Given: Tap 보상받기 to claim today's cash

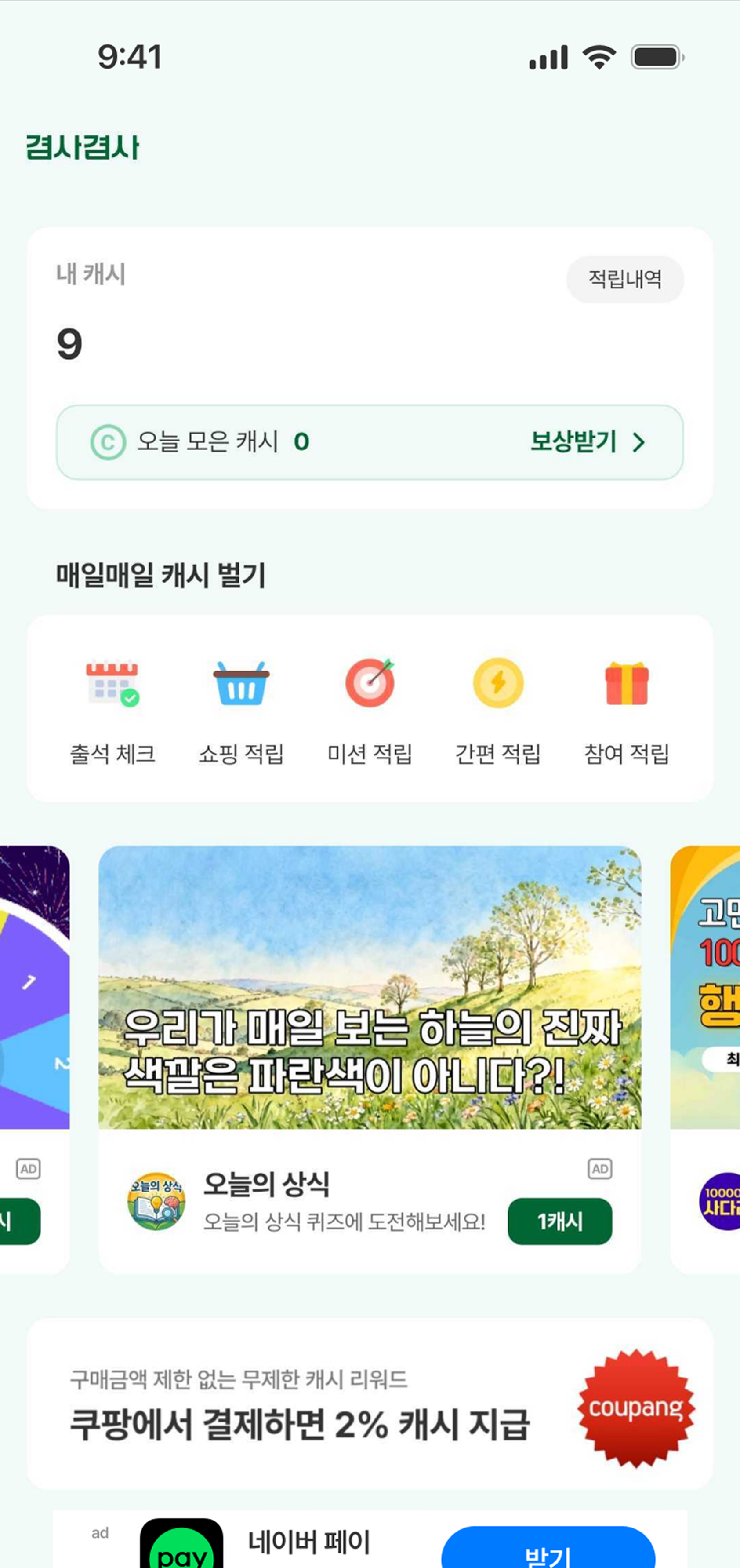Looking at the screenshot, I should (x=587, y=442).
